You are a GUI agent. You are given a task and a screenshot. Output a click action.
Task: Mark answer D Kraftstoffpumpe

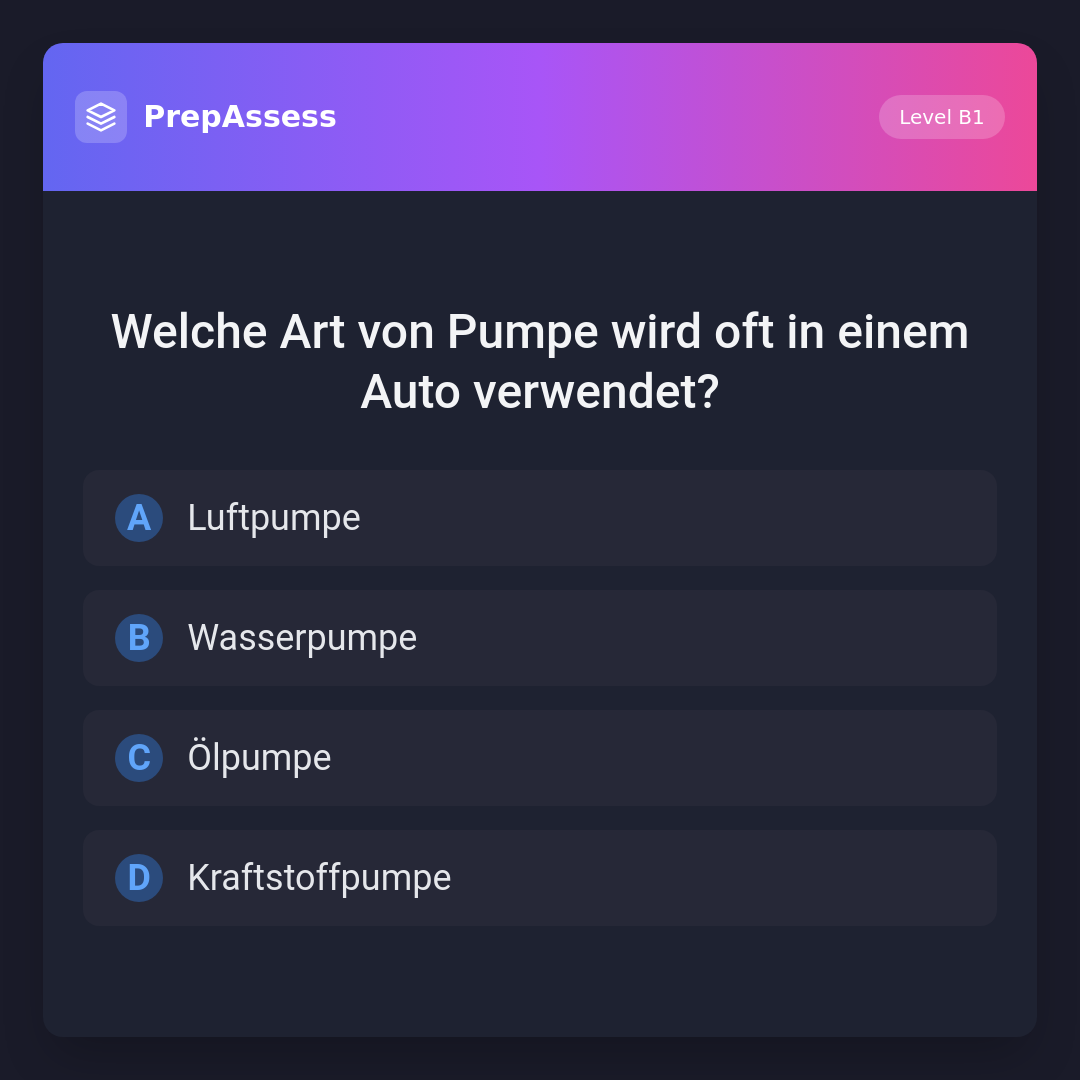point(540,878)
